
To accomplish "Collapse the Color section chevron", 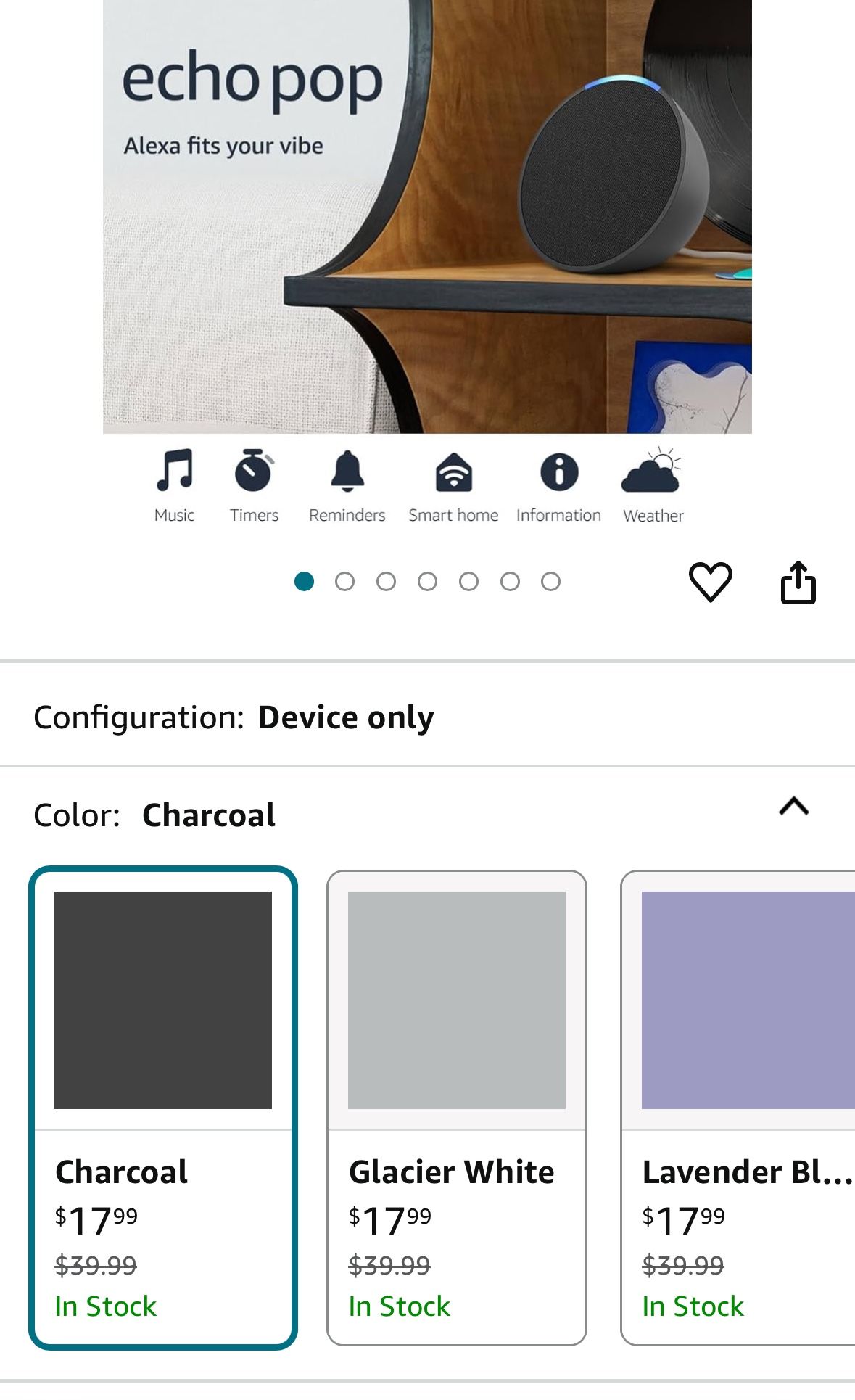I will pyautogui.click(x=794, y=807).
